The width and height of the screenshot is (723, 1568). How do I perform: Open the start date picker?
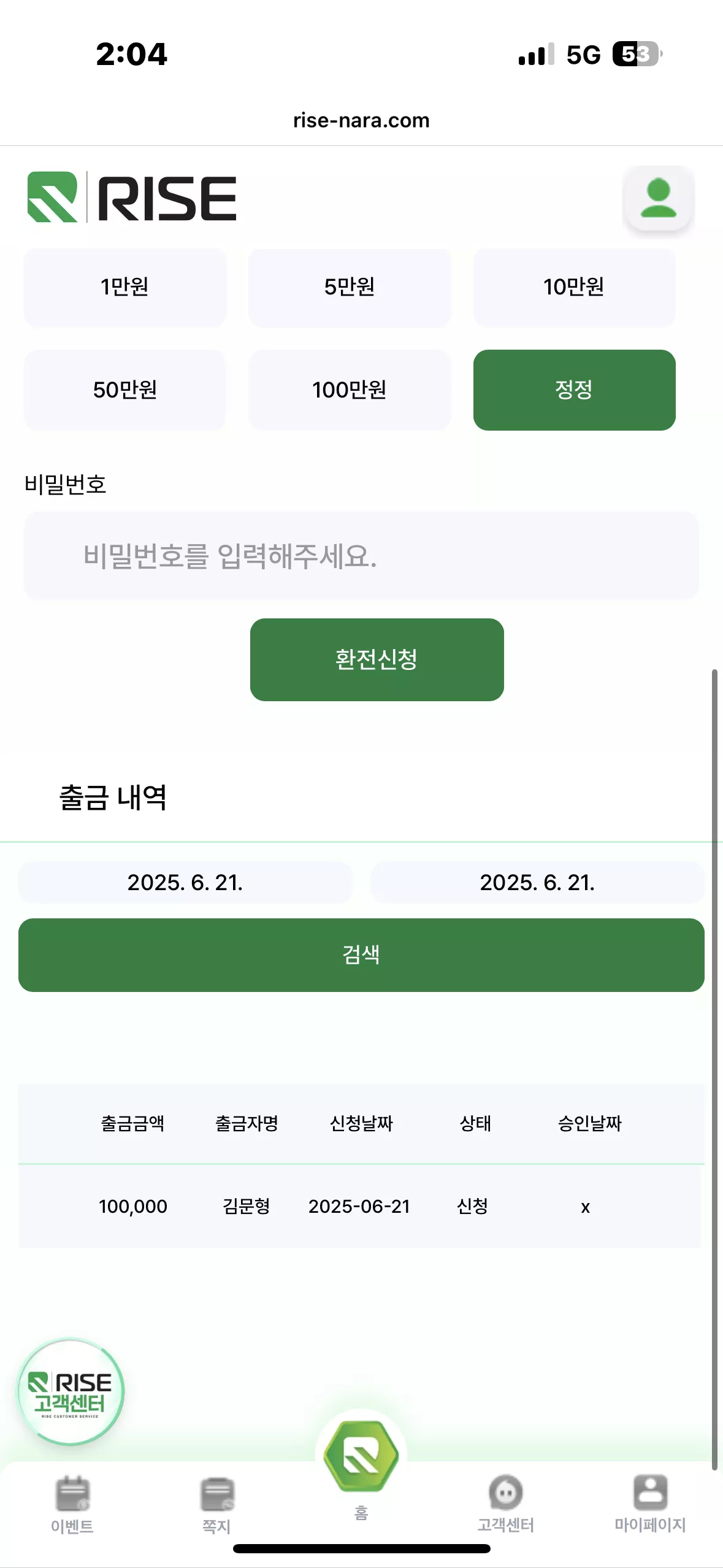click(x=185, y=883)
